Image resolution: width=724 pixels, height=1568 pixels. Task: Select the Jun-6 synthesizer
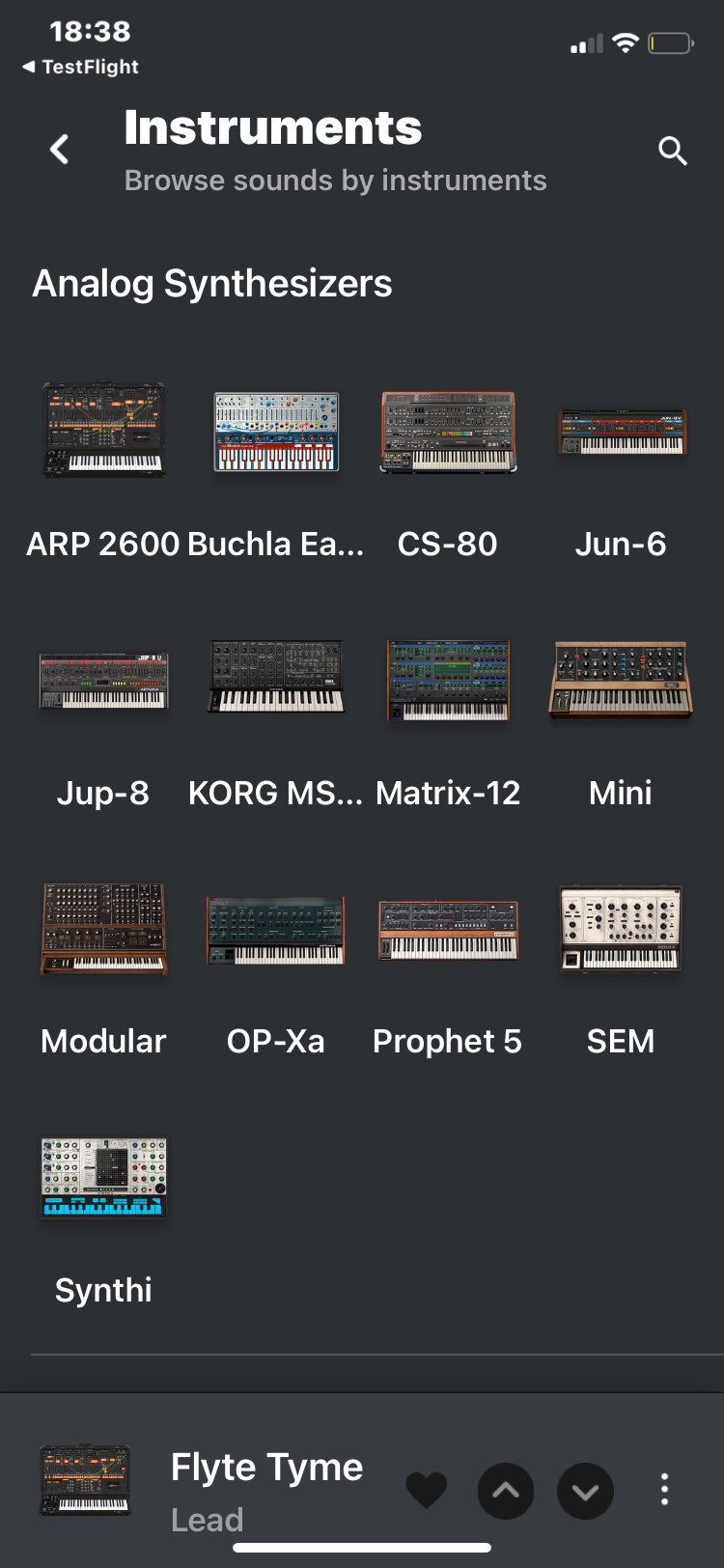click(621, 432)
